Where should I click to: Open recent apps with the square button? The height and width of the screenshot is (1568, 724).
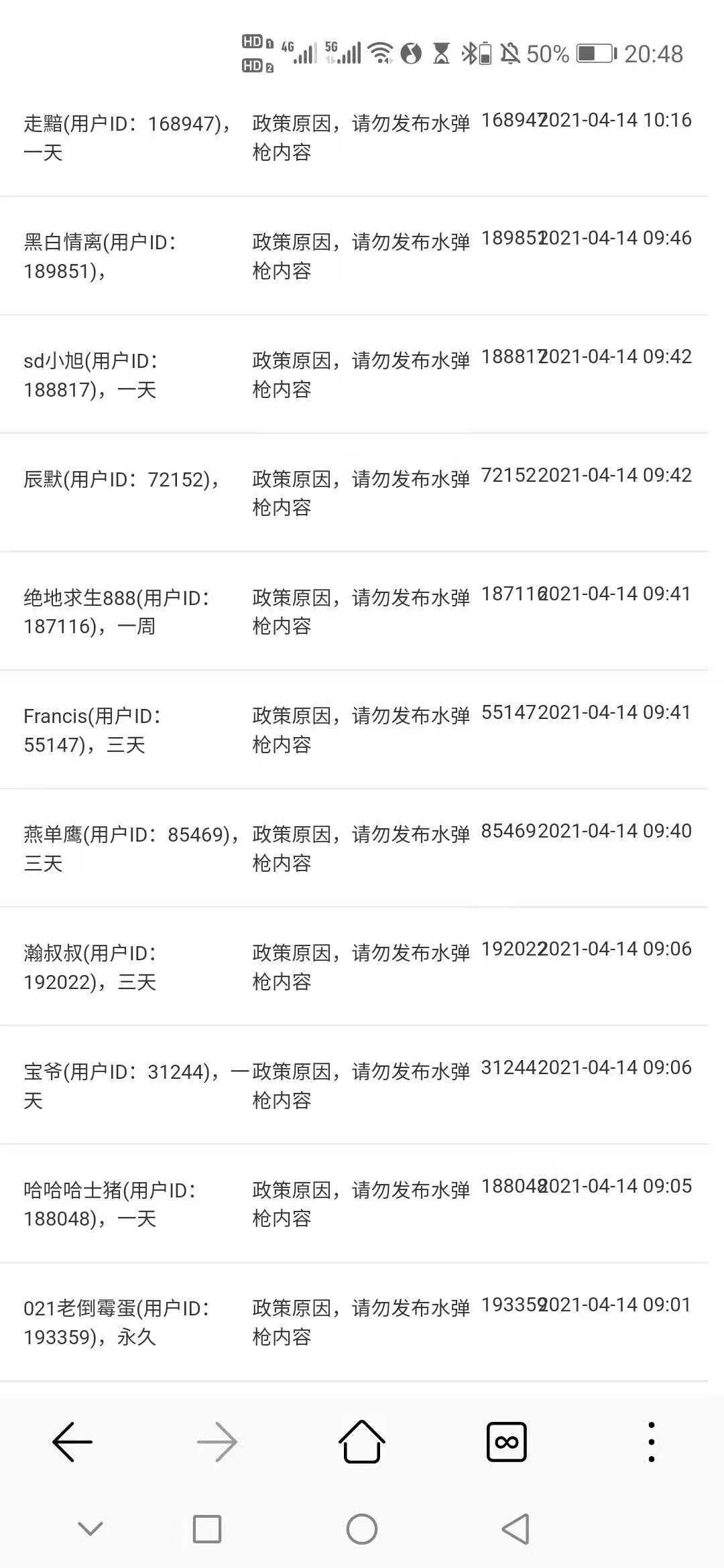click(207, 1529)
